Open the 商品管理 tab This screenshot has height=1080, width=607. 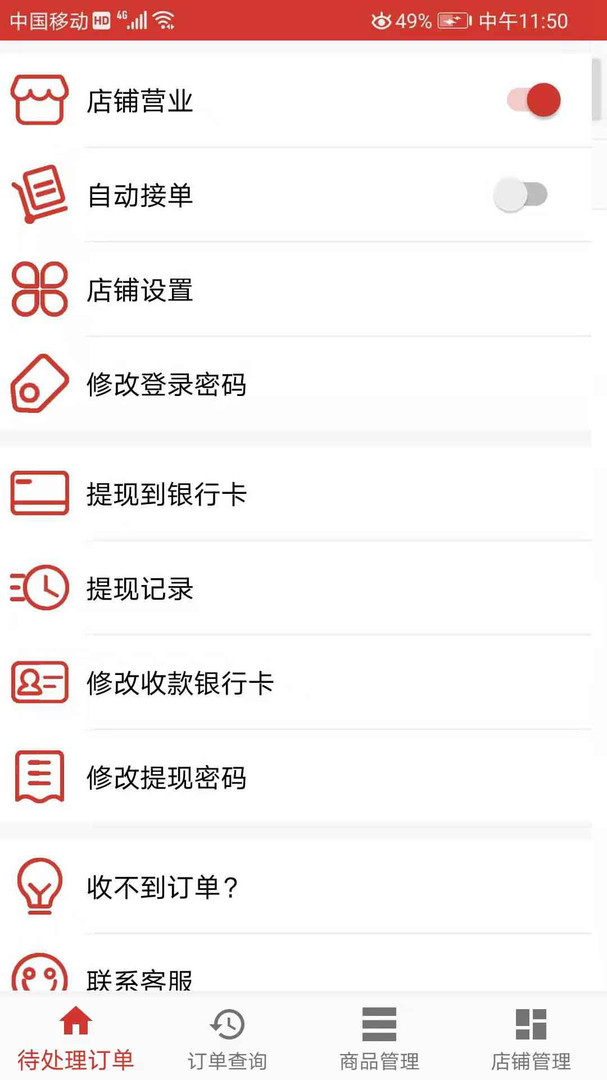click(379, 1038)
